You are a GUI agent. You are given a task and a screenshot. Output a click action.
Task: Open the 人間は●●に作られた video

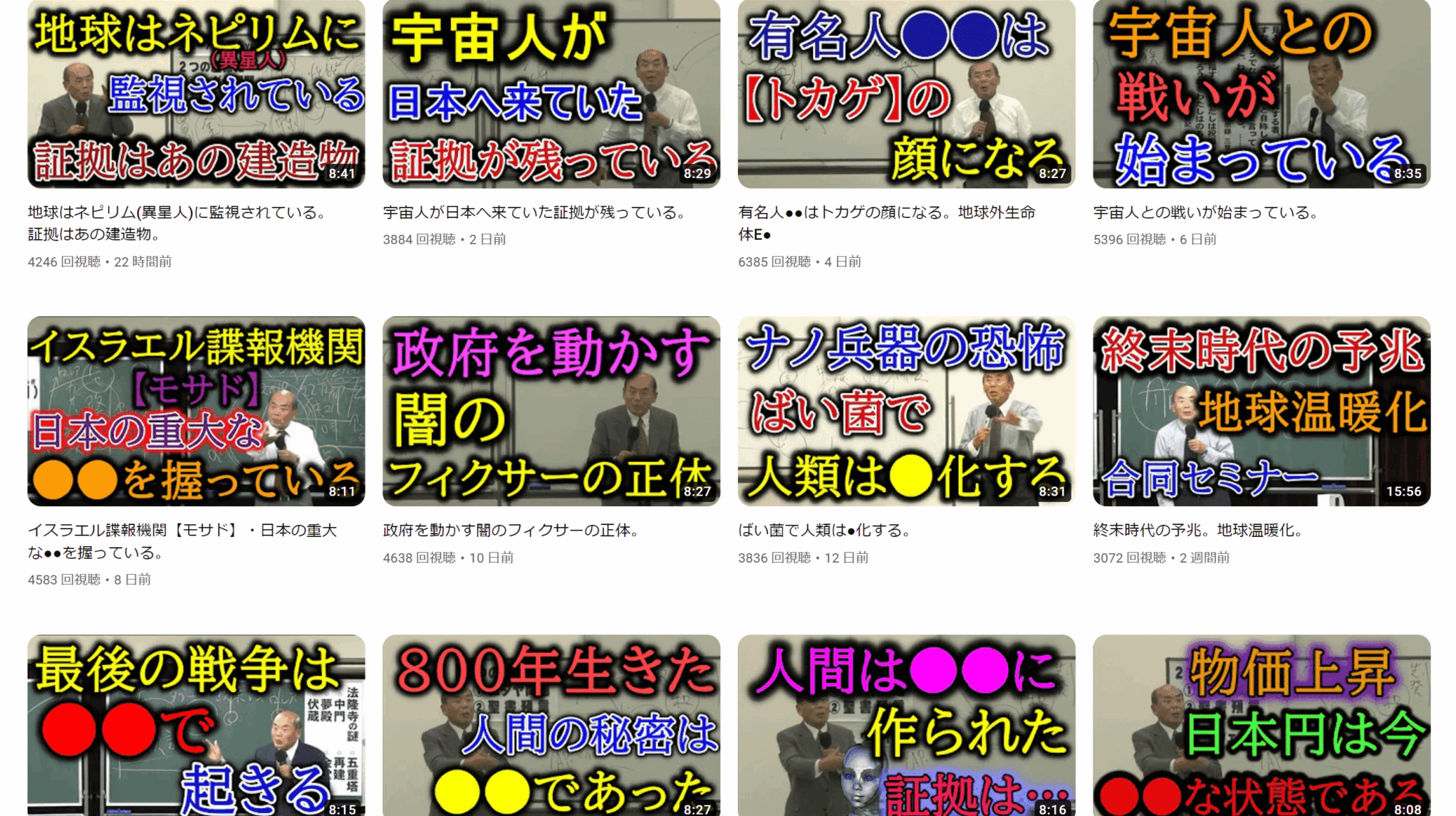click(x=906, y=725)
